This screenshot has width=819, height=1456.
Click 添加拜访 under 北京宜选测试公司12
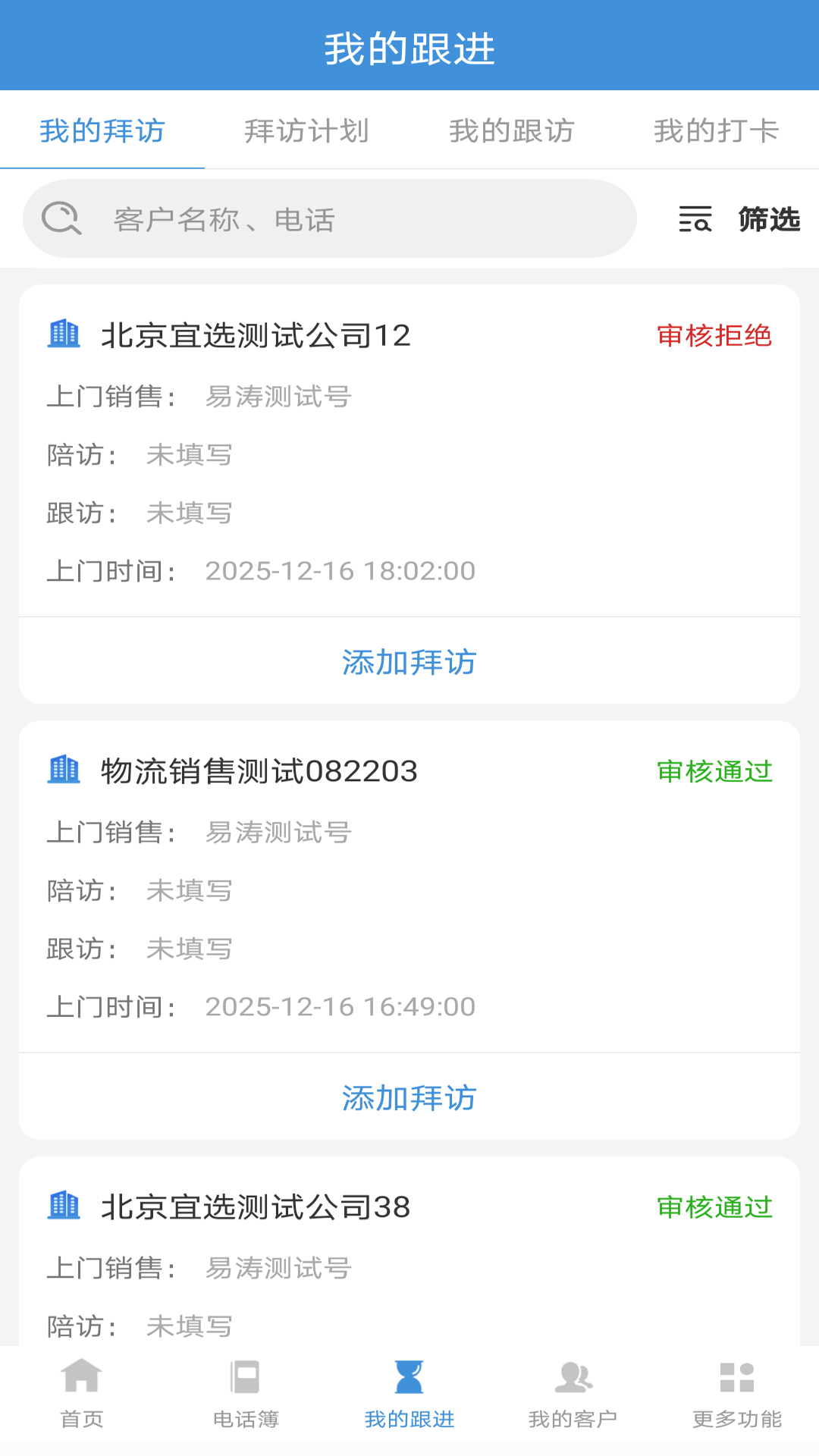point(409,664)
